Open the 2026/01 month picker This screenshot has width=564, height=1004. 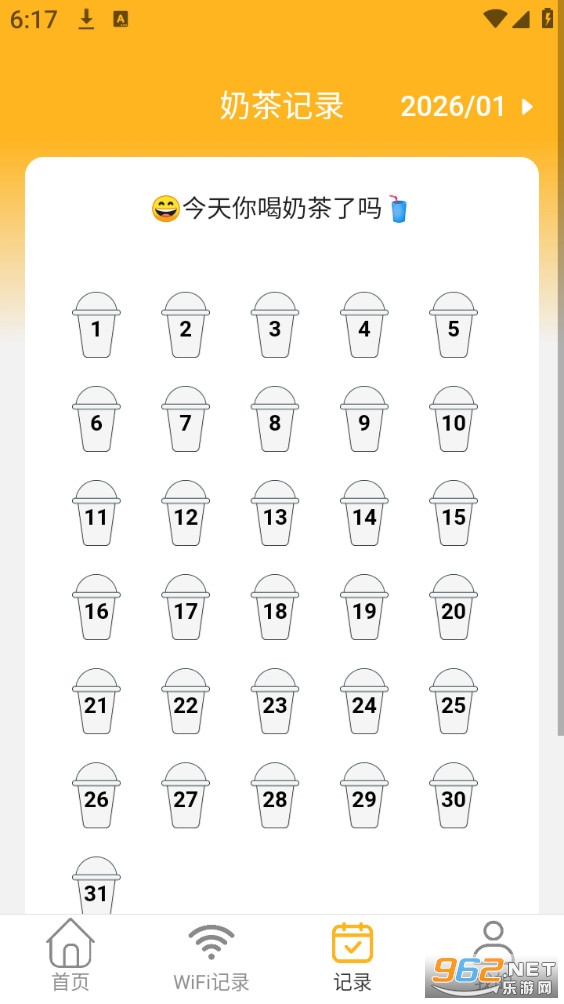click(x=467, y=106)
